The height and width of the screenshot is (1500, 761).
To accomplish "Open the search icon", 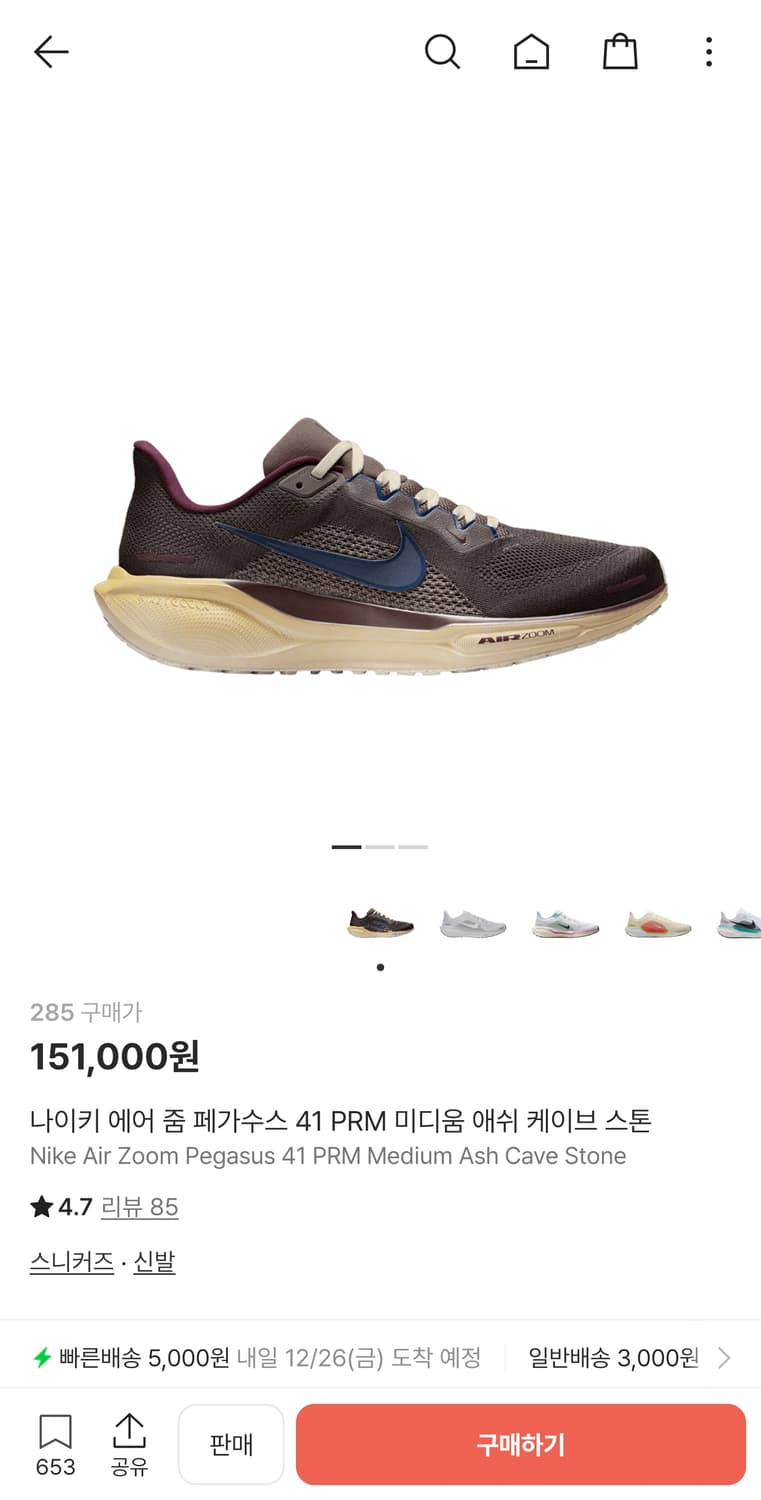I will tap(443, 52).
